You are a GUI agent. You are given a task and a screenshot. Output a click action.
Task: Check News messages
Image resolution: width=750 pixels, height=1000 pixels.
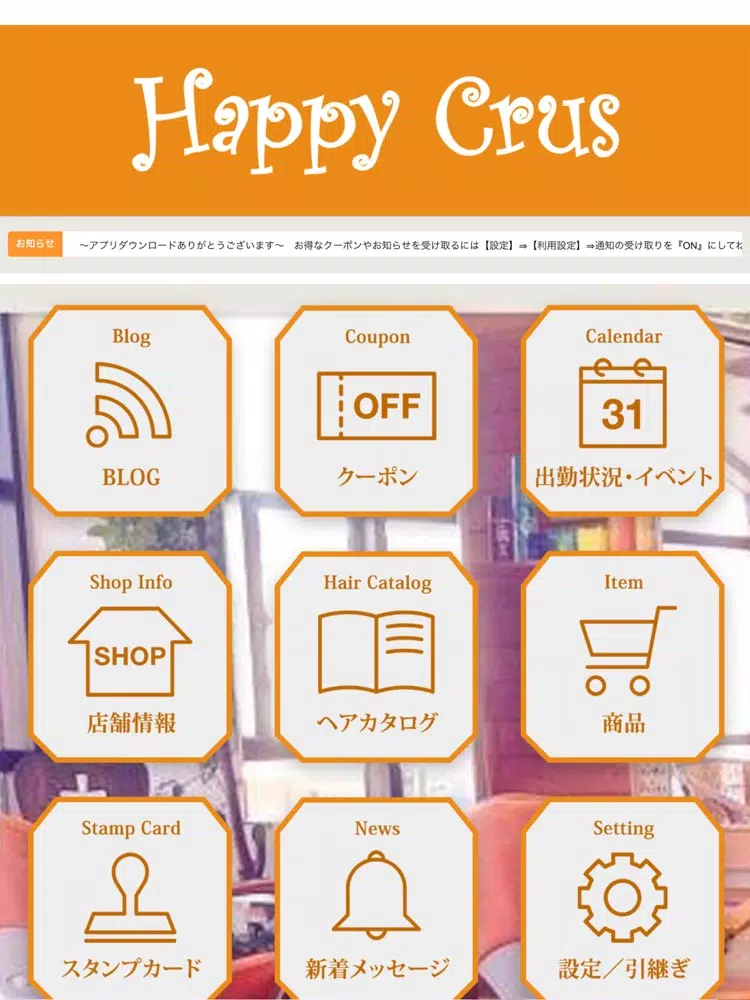(376, 900)
